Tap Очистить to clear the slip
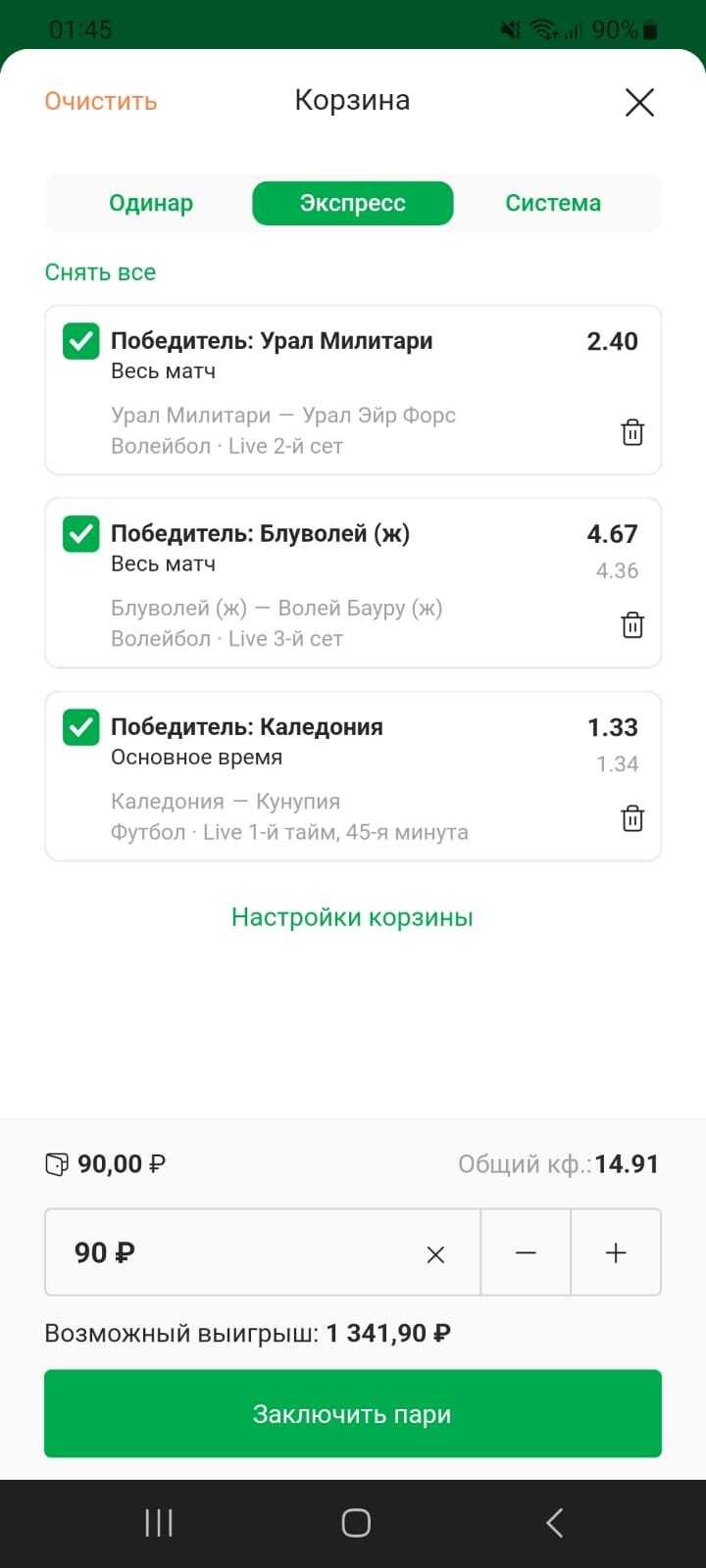The width and height of the screenshot is (706, 1568). coord(100,101)
